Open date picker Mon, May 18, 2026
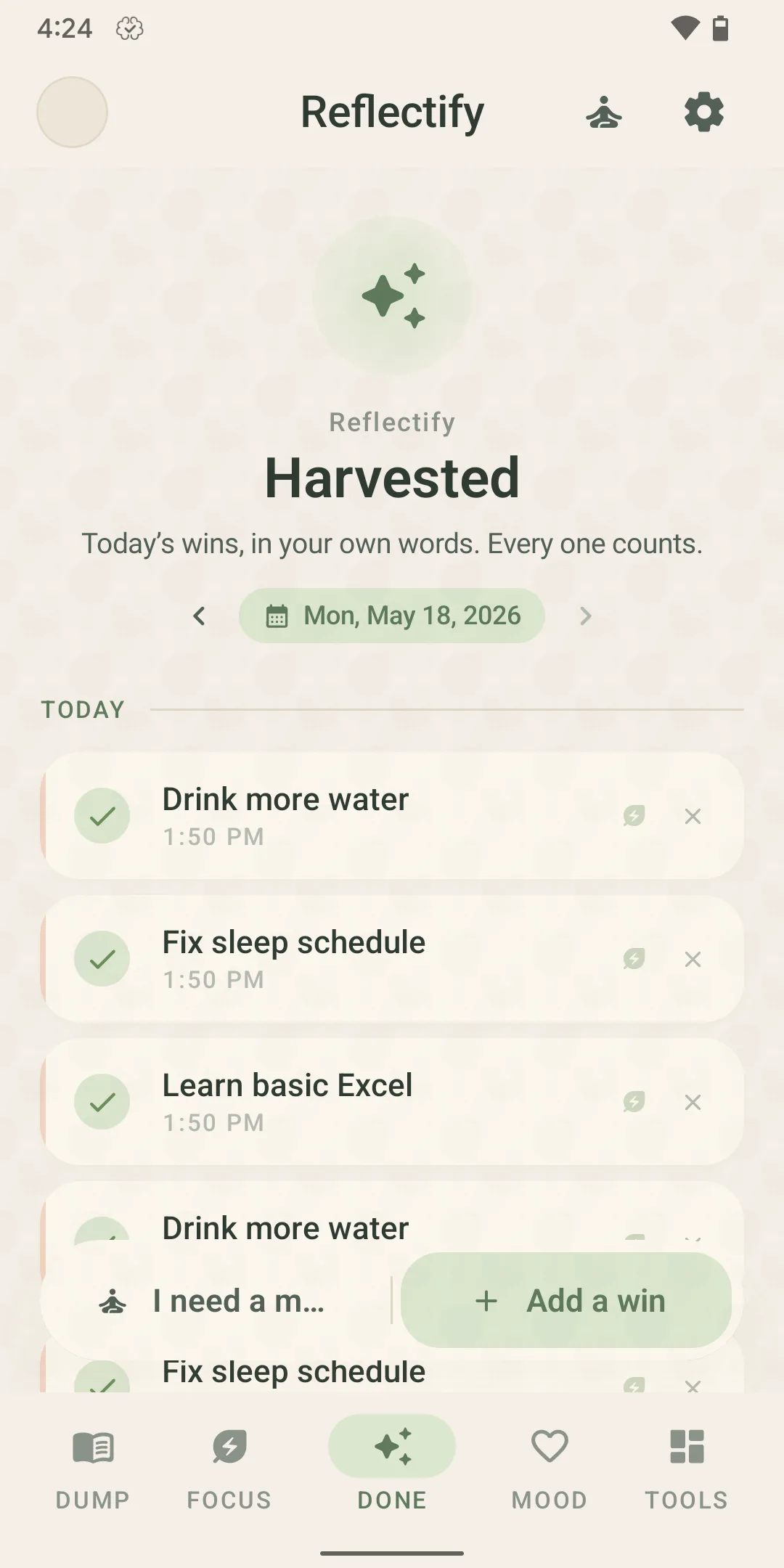The width and height of the screenshot is (784, 1568). point(392,616)
